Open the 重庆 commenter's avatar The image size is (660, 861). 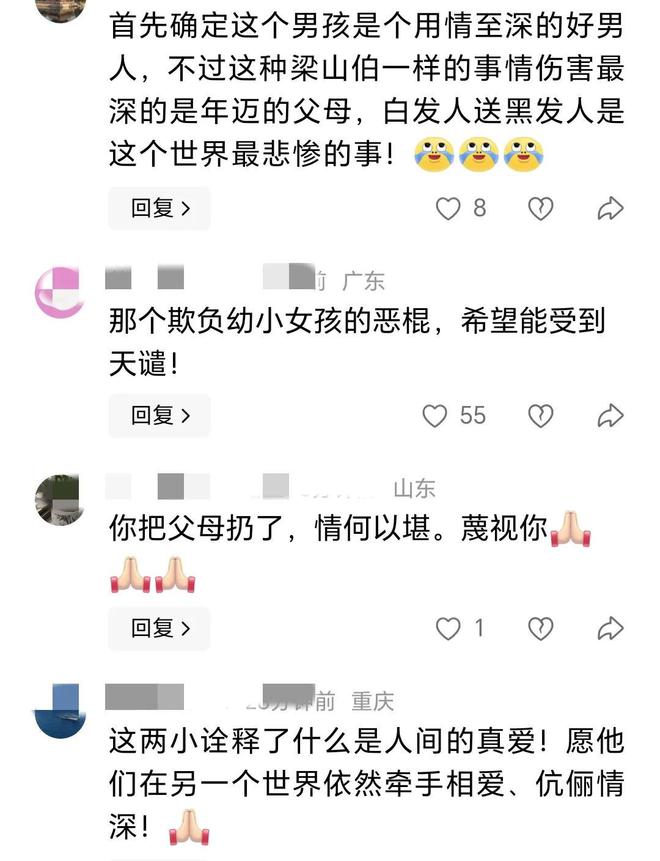tap(60, 710)
